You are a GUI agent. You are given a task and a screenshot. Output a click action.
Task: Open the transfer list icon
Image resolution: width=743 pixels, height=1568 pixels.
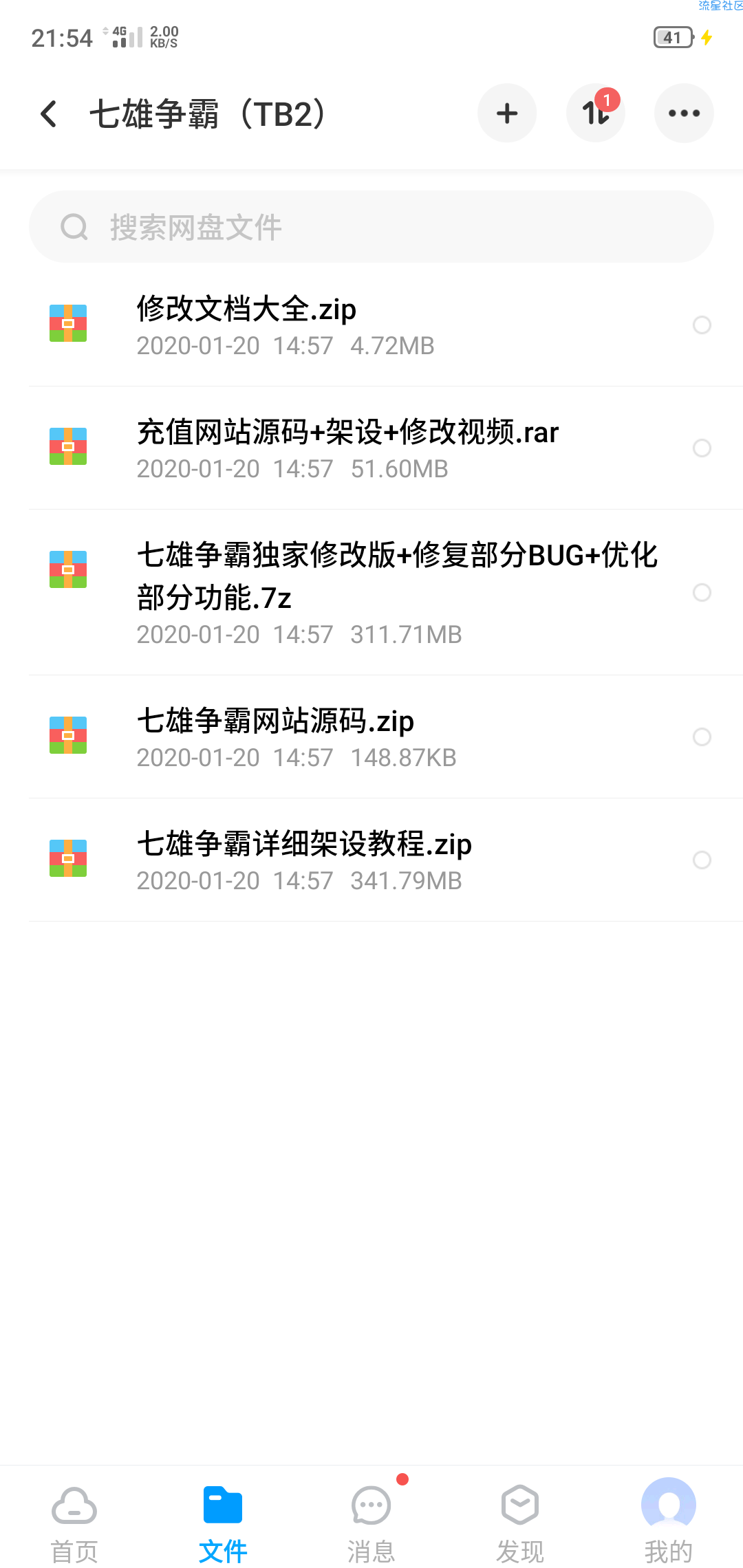pyautogui.click(x=595, y=113)
